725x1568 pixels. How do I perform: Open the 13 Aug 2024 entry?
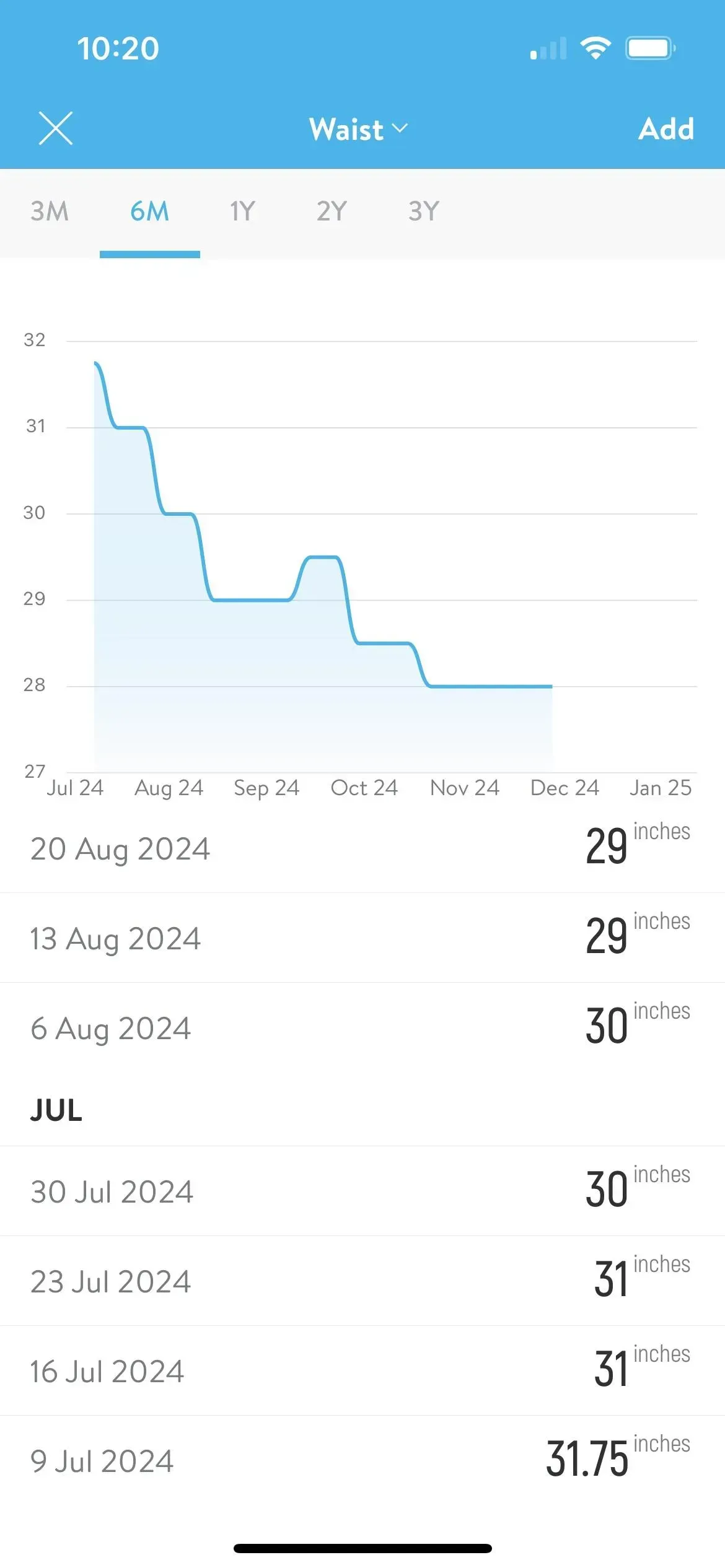tap(362, 938)
